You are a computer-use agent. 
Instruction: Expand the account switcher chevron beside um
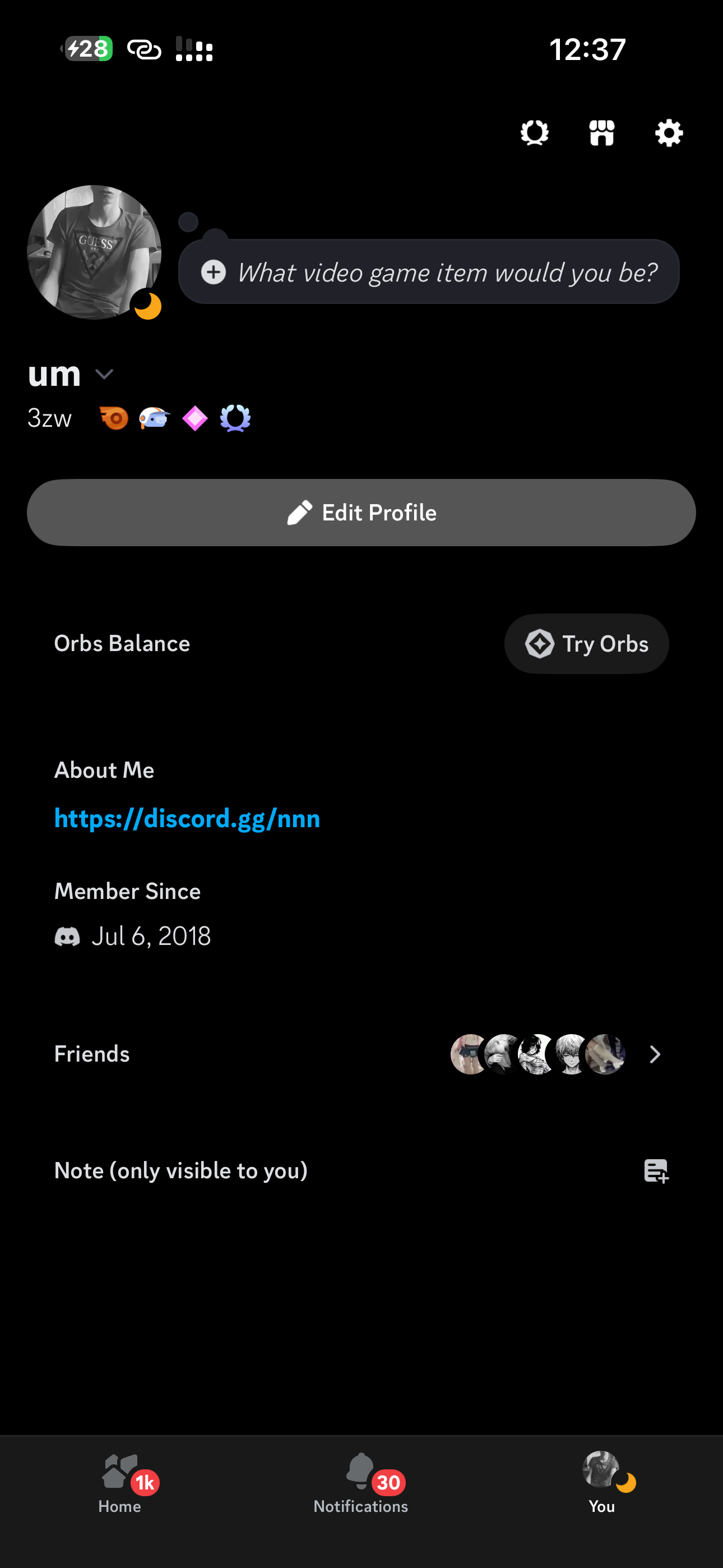coord(105,373)
